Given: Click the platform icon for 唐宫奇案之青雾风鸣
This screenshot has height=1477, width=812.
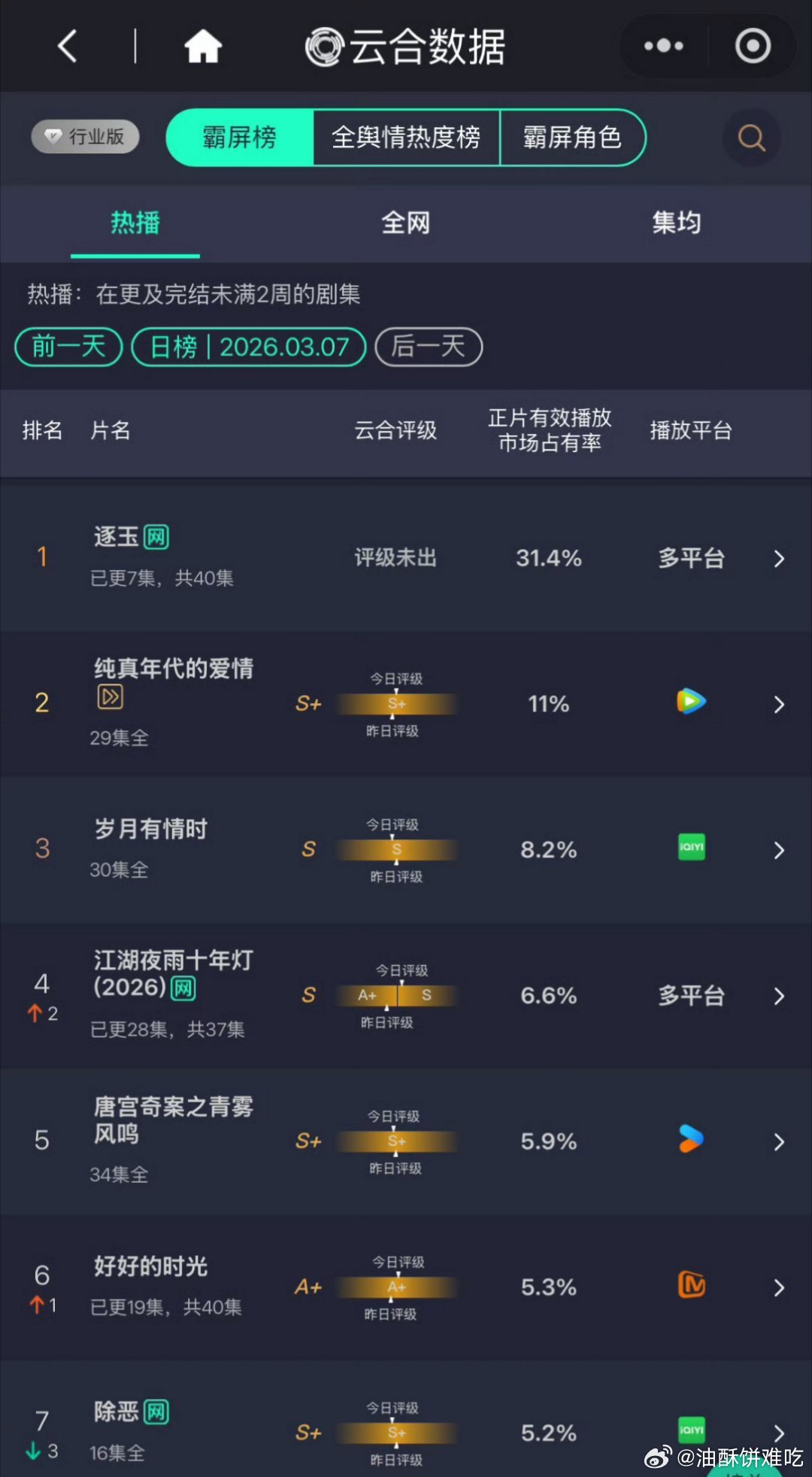Looking at the screenshot, I should point(690,1140).
